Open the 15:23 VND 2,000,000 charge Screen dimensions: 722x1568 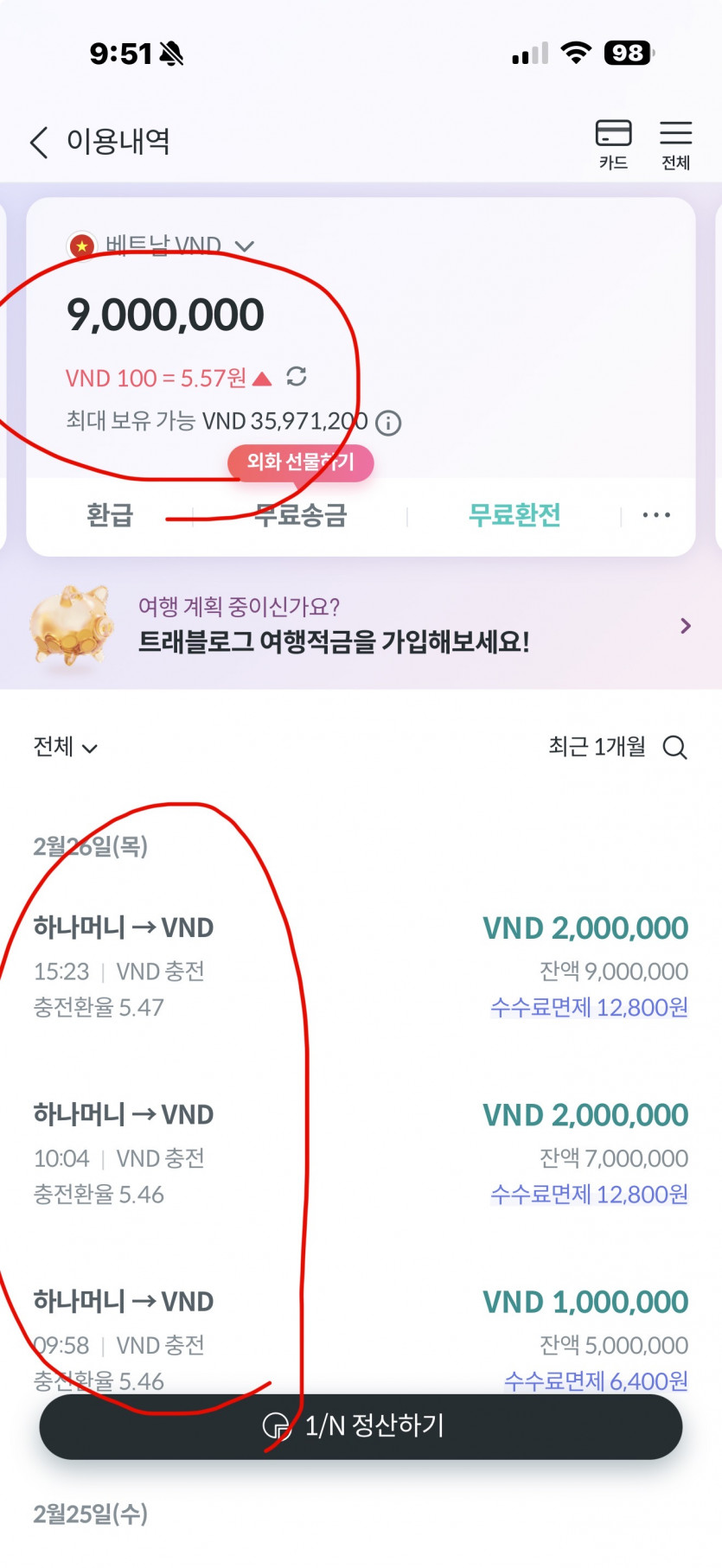(361, 966)
